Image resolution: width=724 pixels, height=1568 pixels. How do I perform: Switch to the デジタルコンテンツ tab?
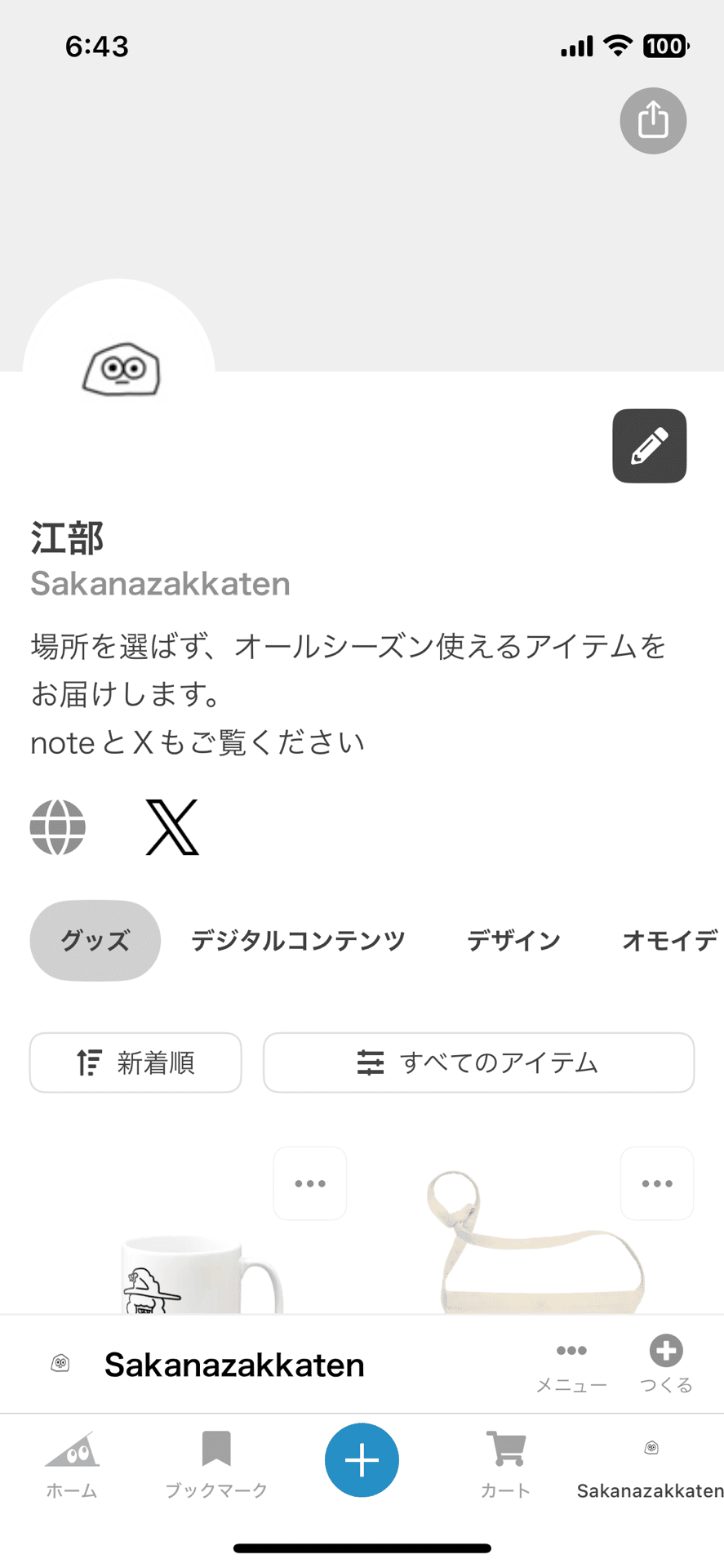point(298,940)
